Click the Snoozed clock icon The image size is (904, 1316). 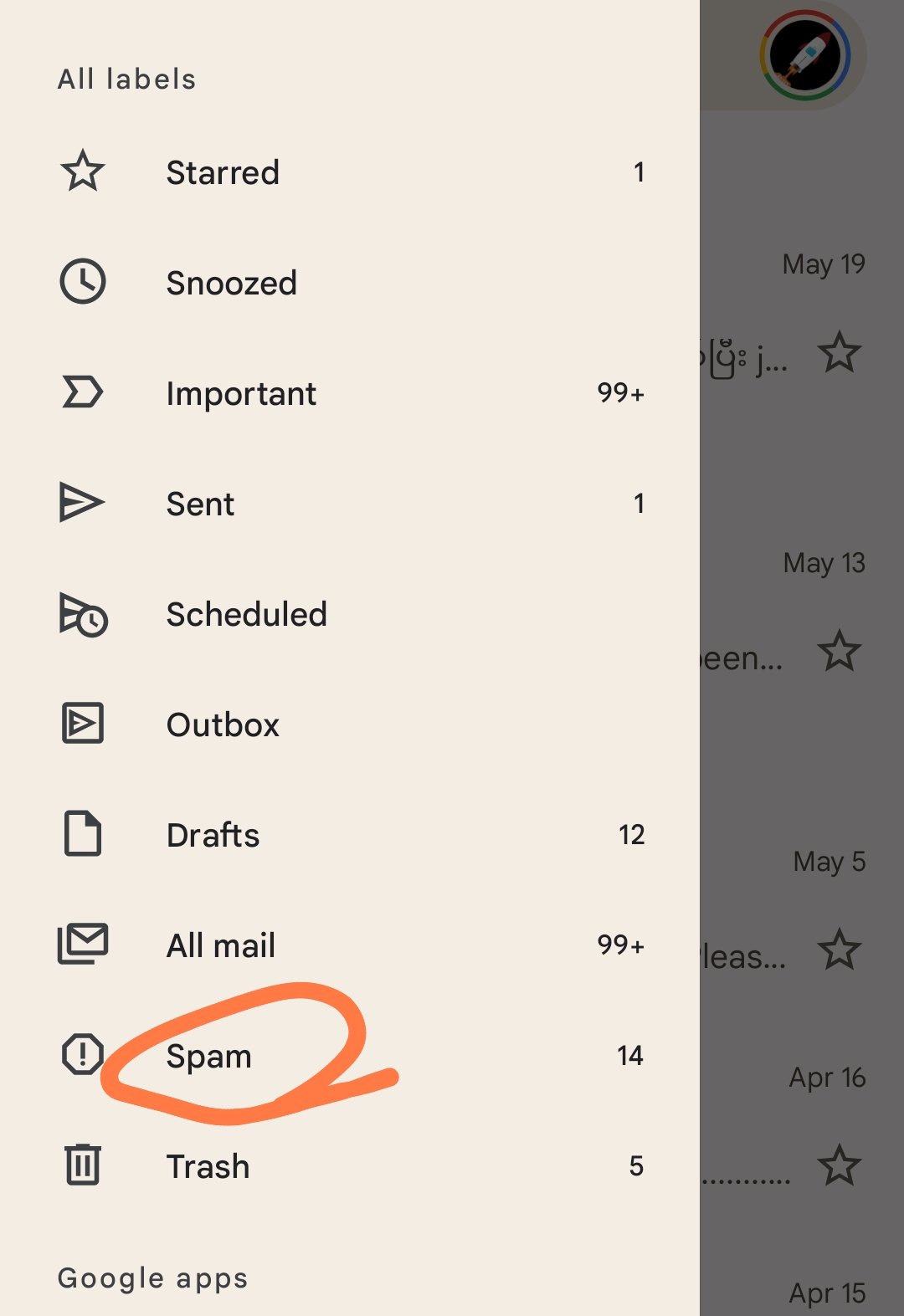coord(82,282)
